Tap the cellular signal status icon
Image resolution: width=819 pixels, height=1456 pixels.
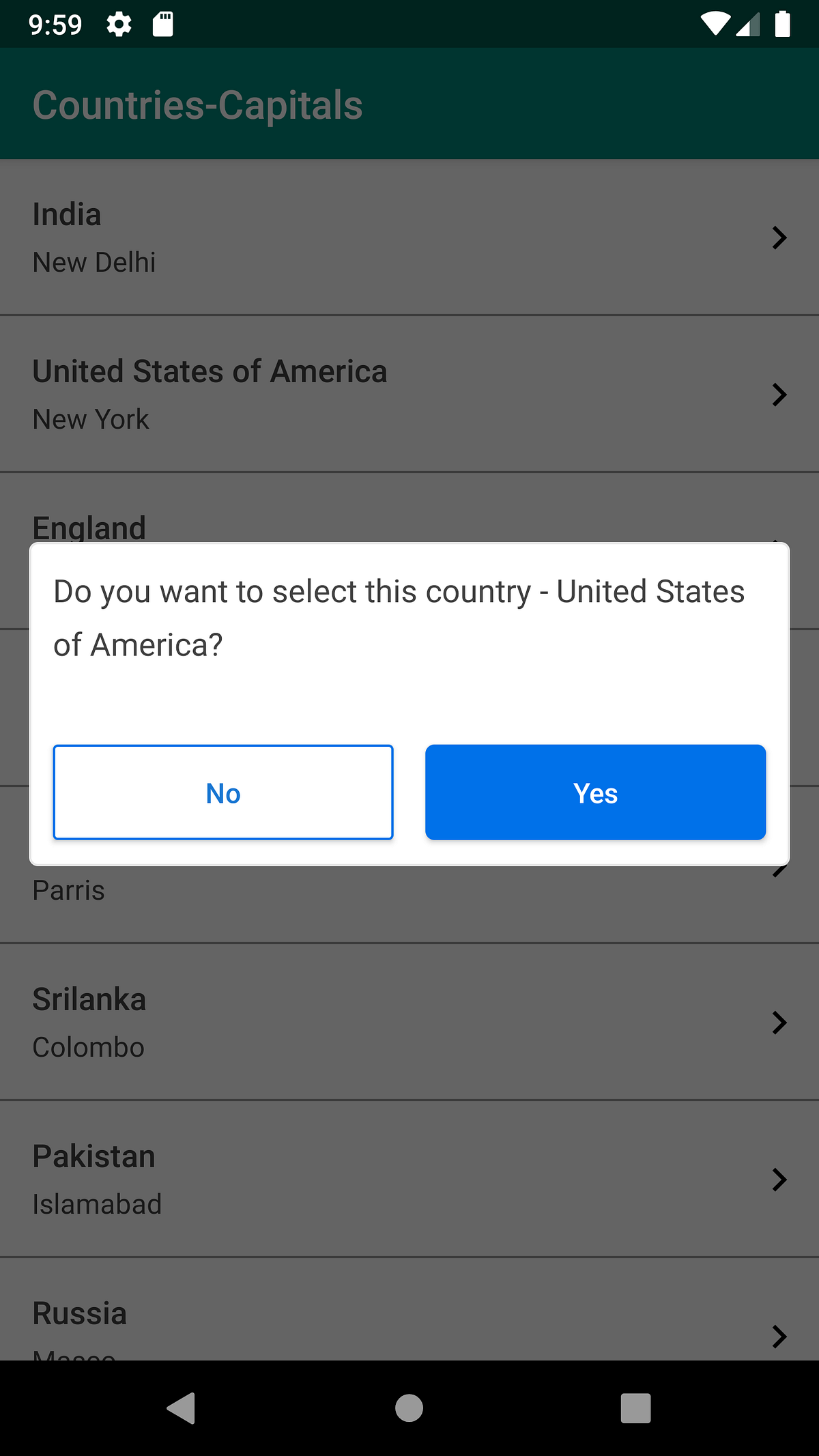click(x=748, y=24)
